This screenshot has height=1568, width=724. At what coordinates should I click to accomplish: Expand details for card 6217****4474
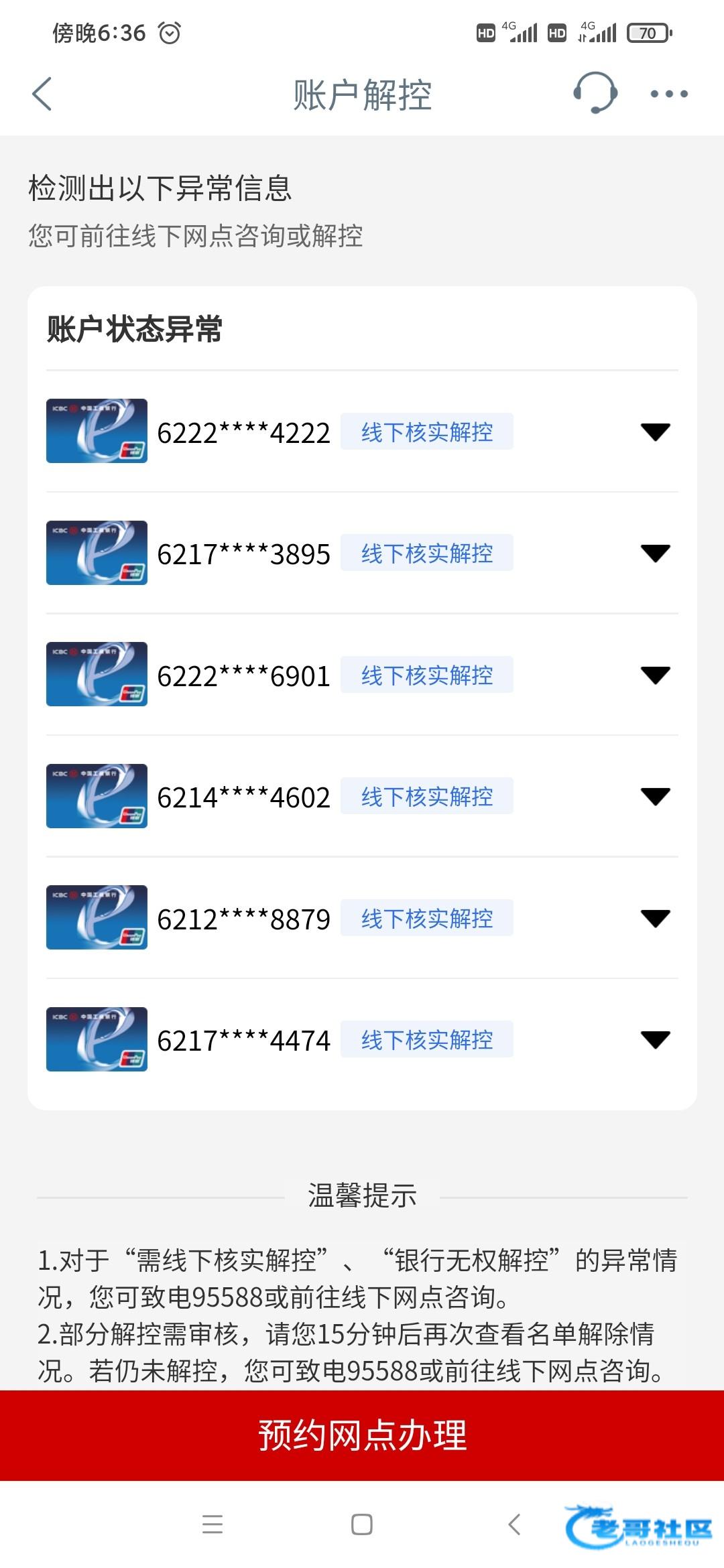[655, 1040]
